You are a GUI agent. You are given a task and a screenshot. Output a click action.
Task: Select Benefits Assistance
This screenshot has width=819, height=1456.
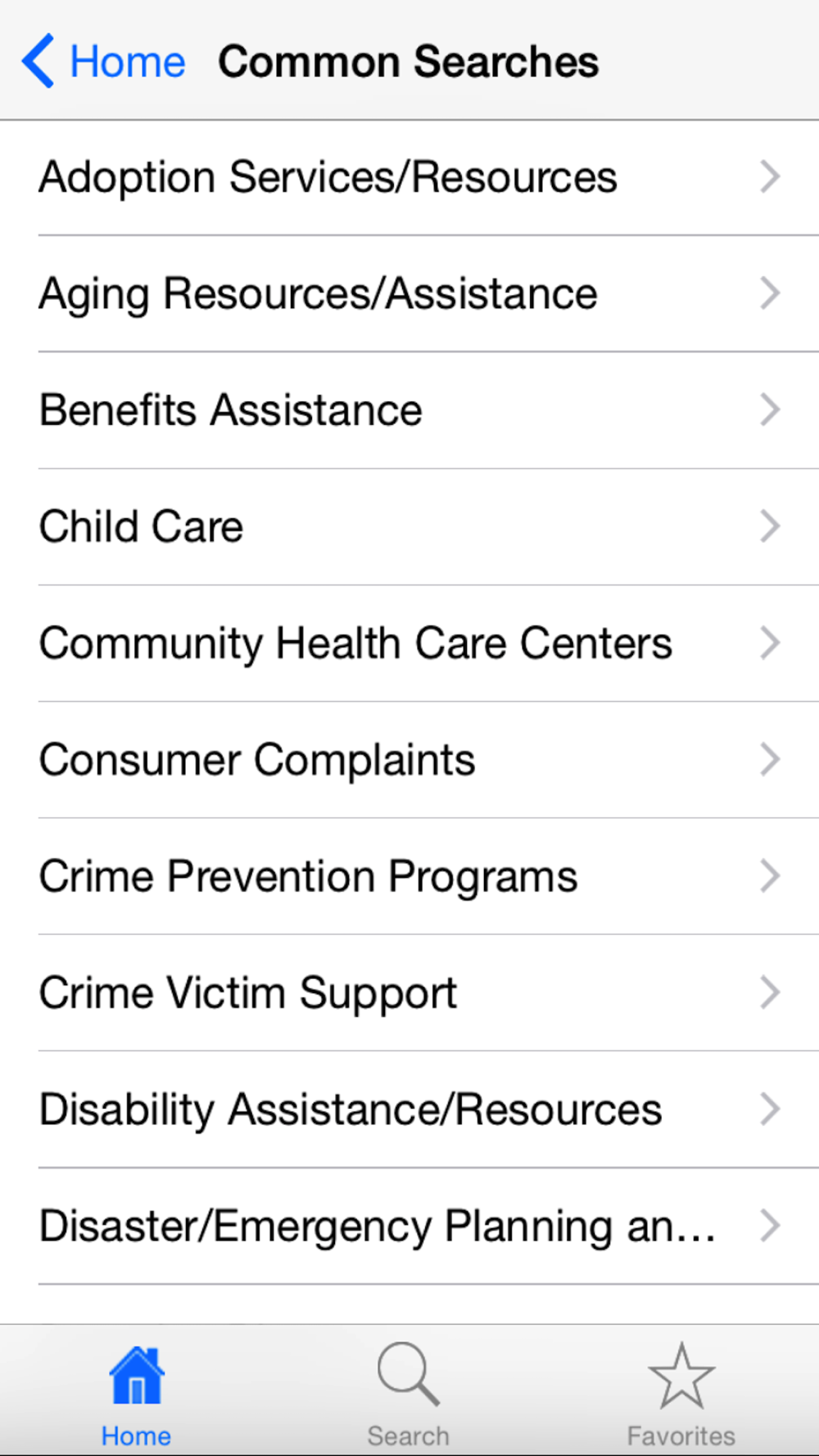409,410
